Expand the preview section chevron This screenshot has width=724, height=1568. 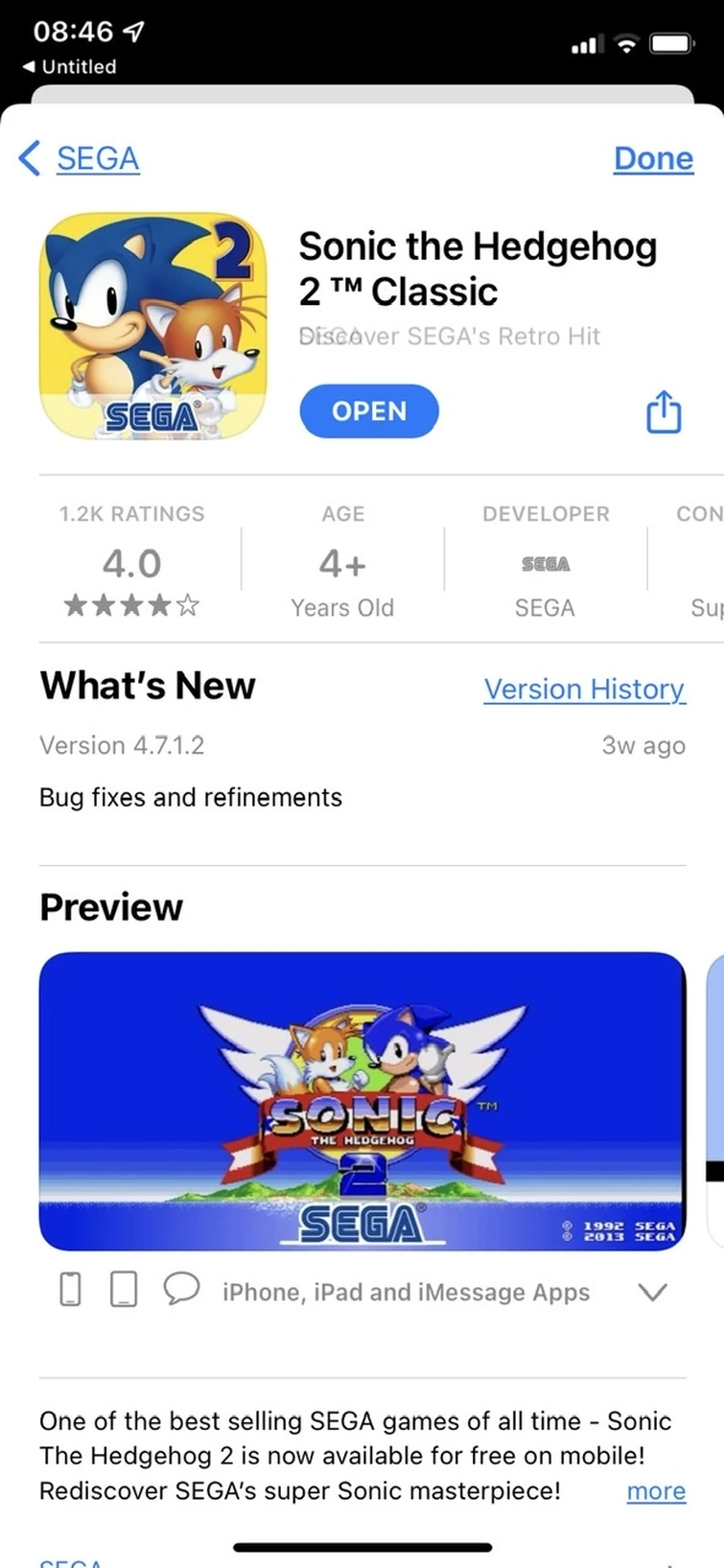tap(653, 1292)
